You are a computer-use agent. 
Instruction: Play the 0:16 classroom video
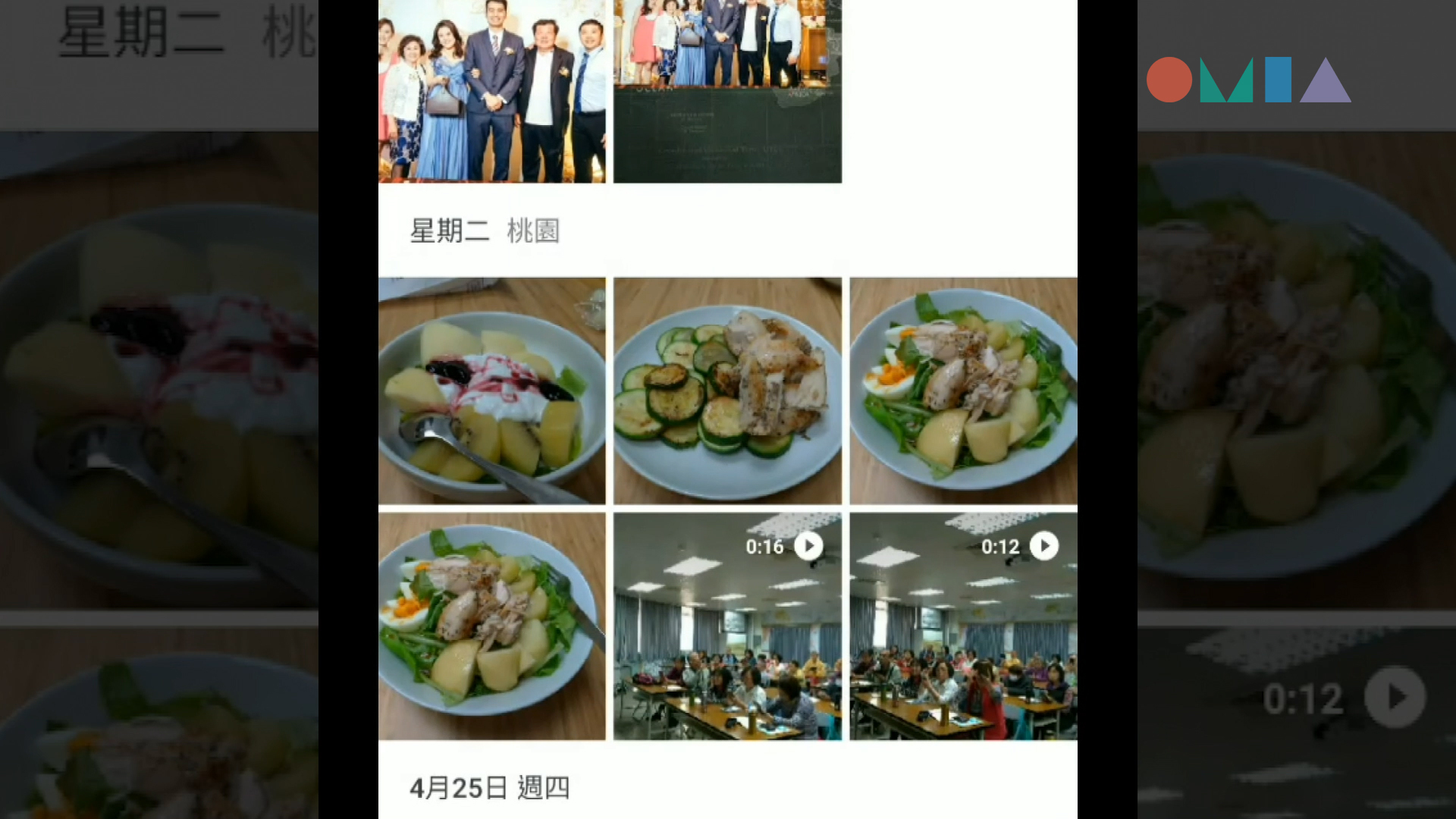(x=727, y=626)
